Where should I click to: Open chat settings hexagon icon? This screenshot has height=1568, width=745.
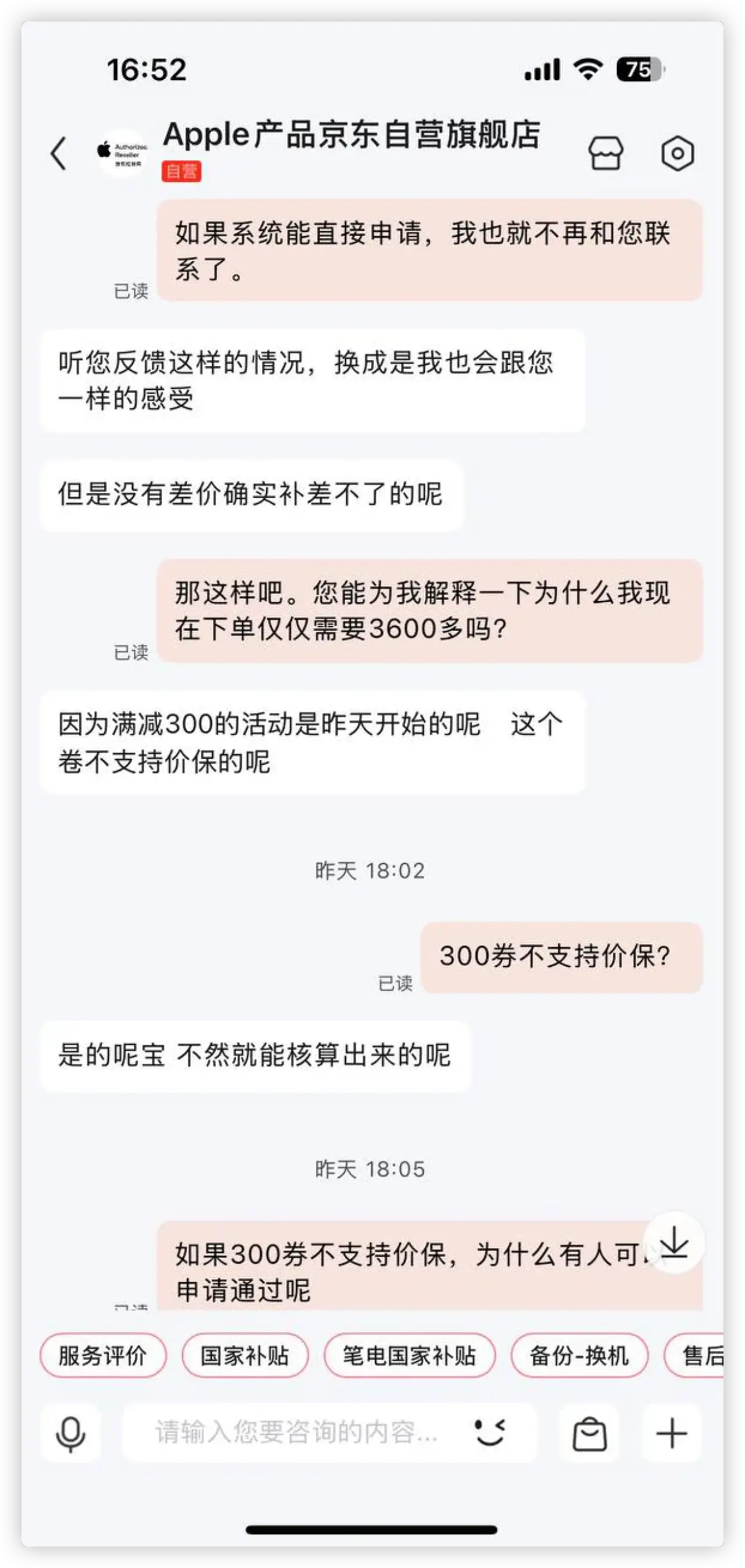click(677, 153)
